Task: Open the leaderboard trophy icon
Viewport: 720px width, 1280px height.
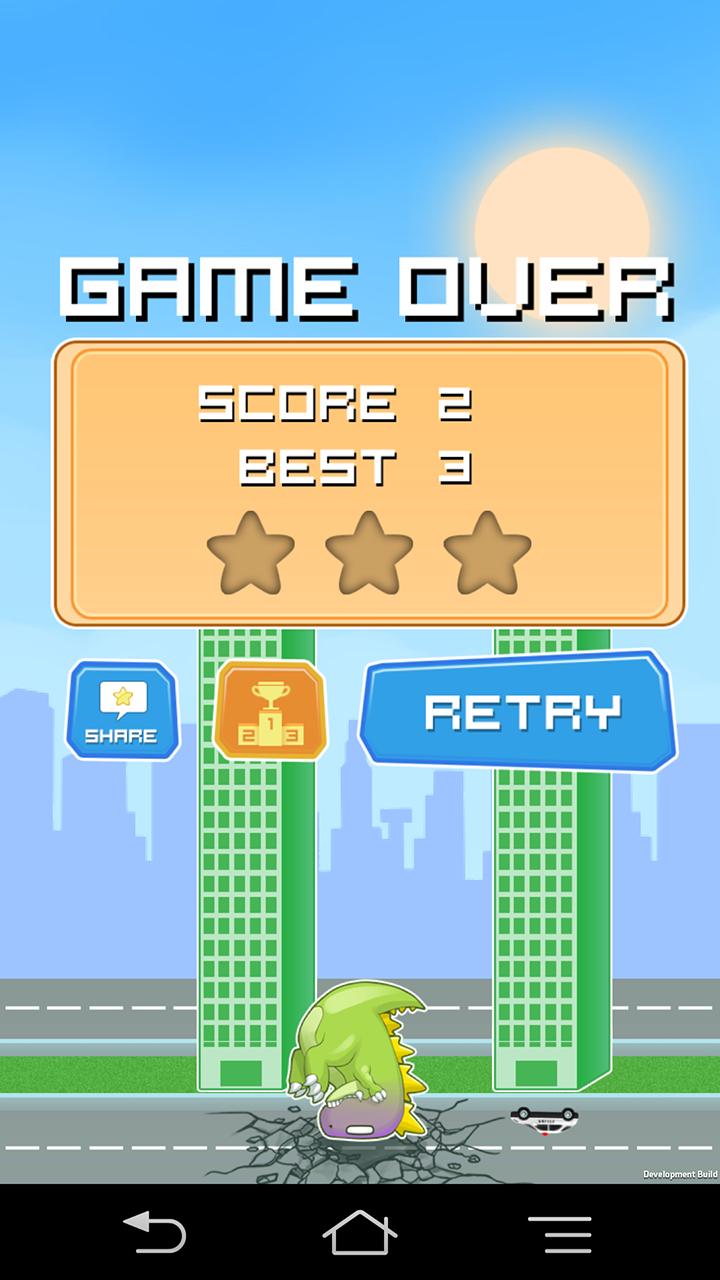Action: pos(270,711)
